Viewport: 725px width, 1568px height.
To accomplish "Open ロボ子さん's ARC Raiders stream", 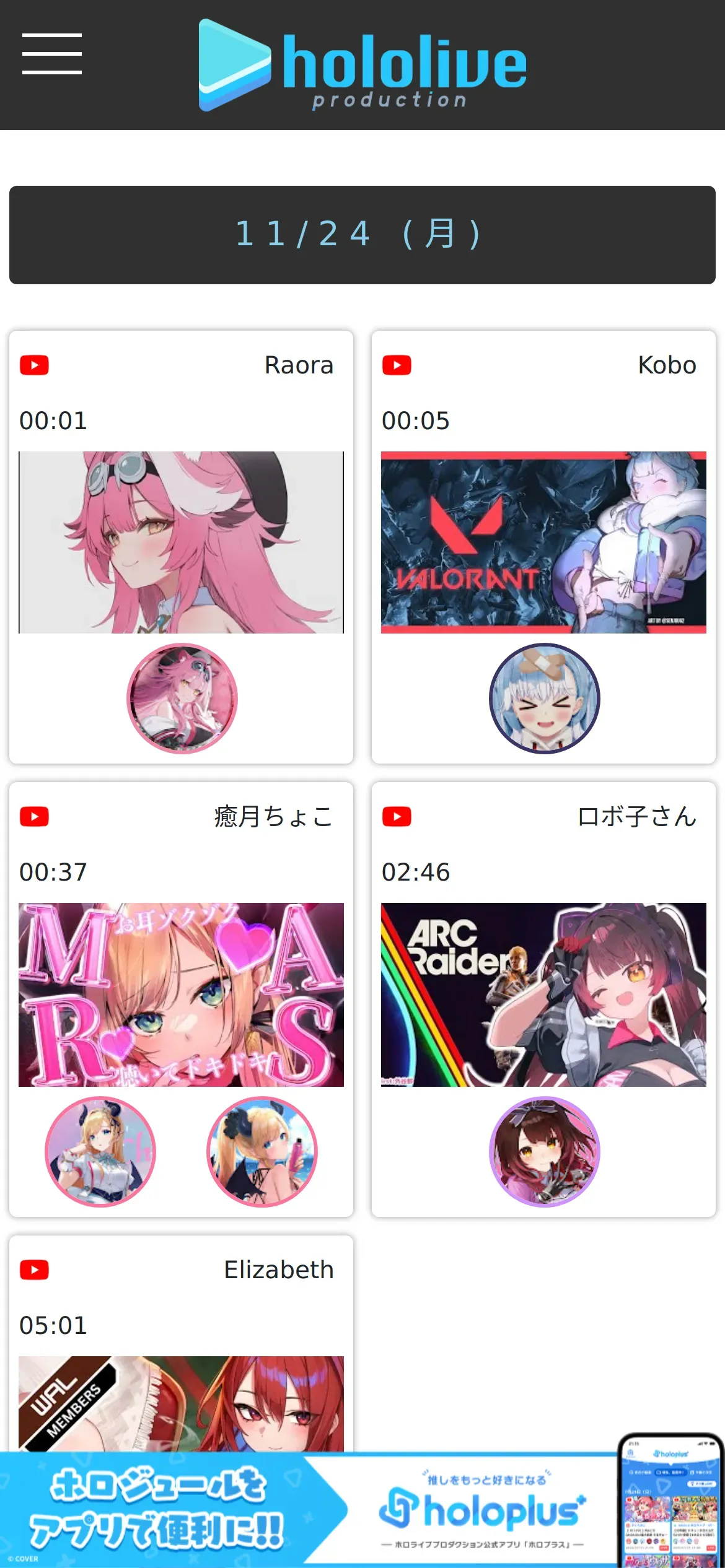I will pos(543,995).
